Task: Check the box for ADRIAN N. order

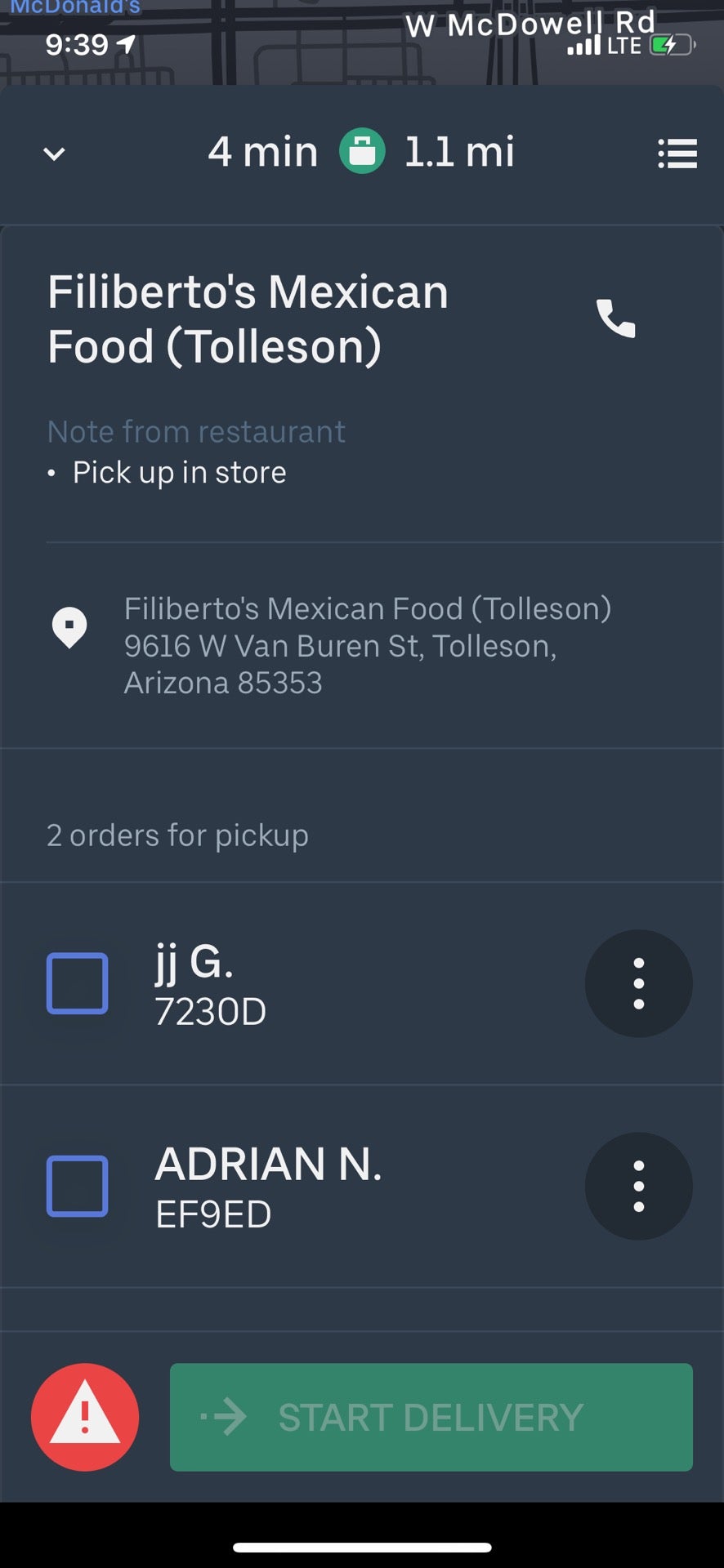Action: click(78, 1186)
